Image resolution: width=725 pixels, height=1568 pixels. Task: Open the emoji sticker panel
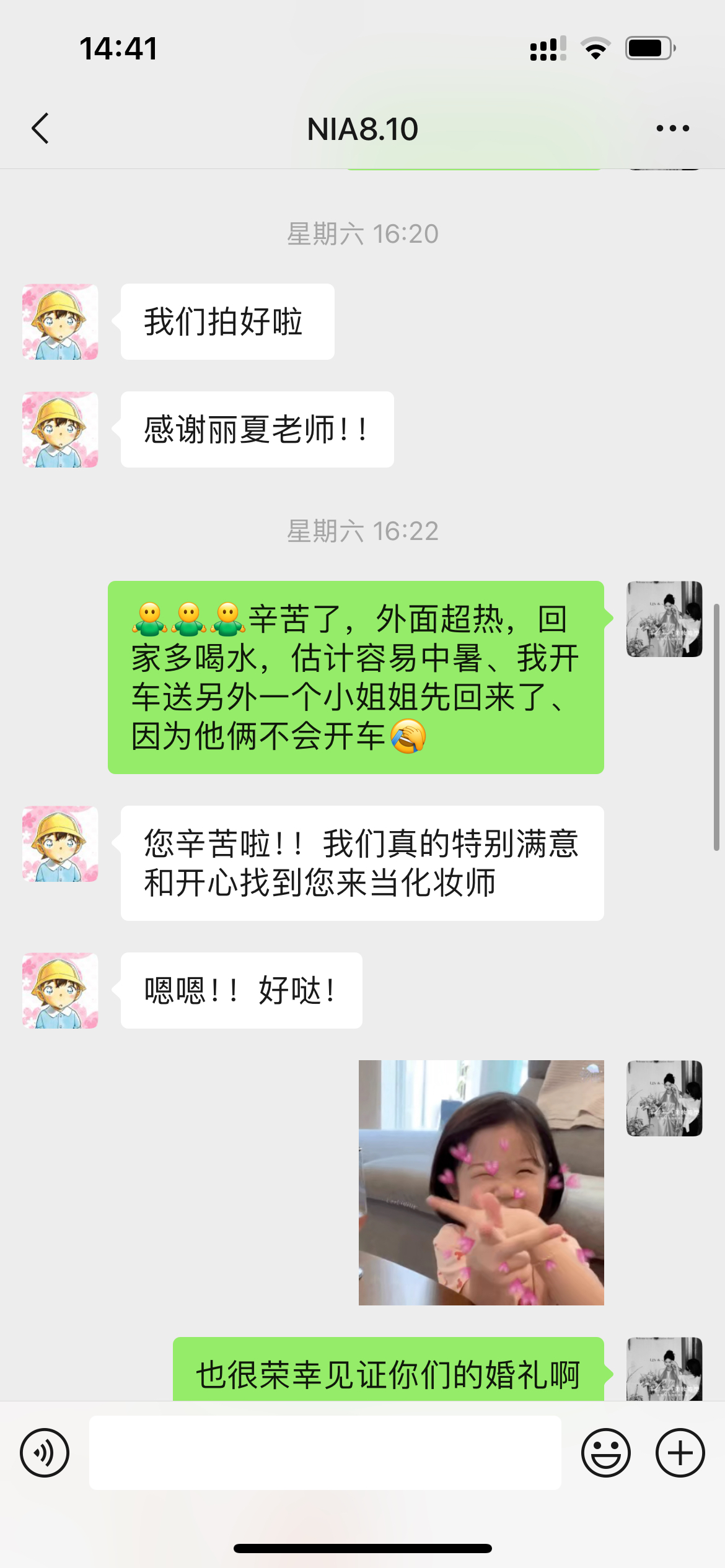pos(606,1453)
